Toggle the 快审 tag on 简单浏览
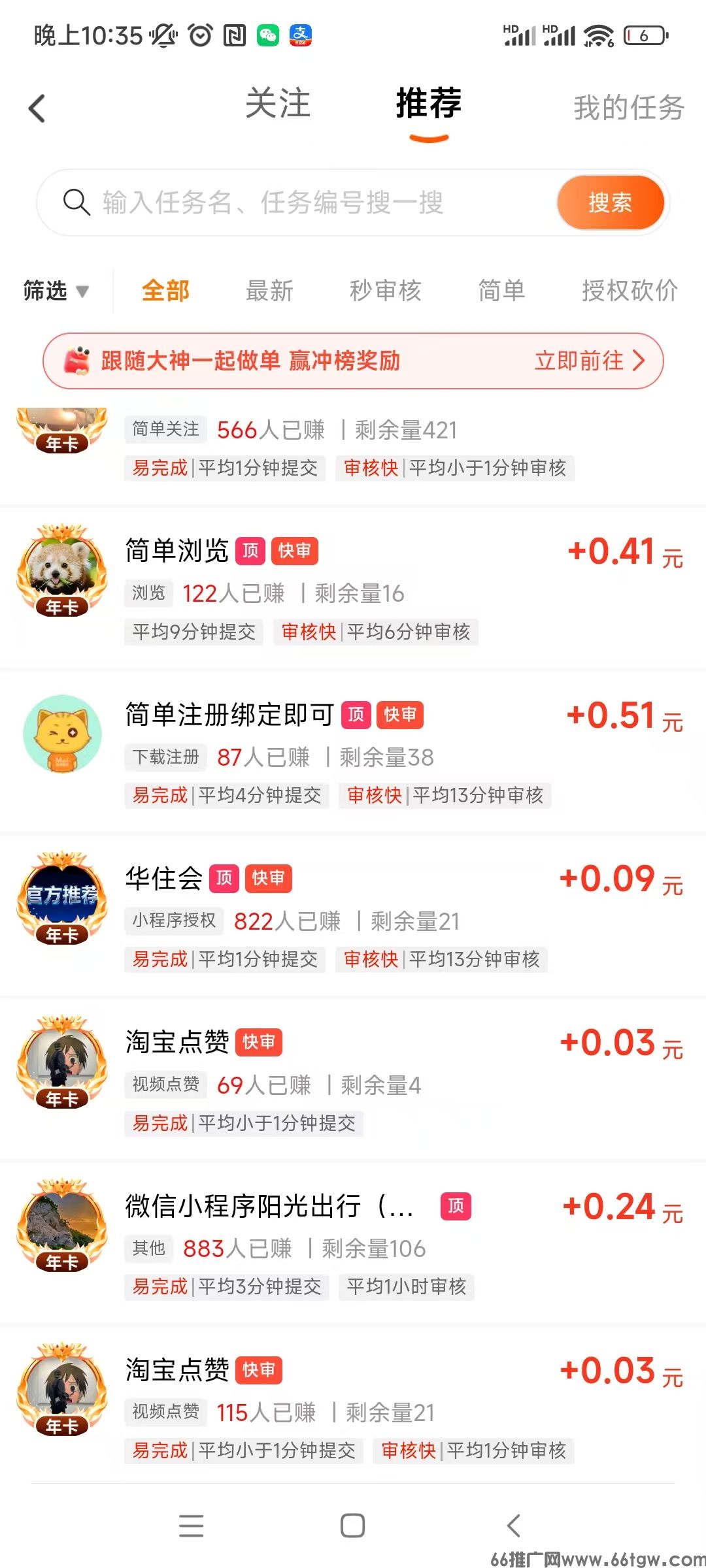Viewport: 706px width, 1568px height. [x=294, y=551]
